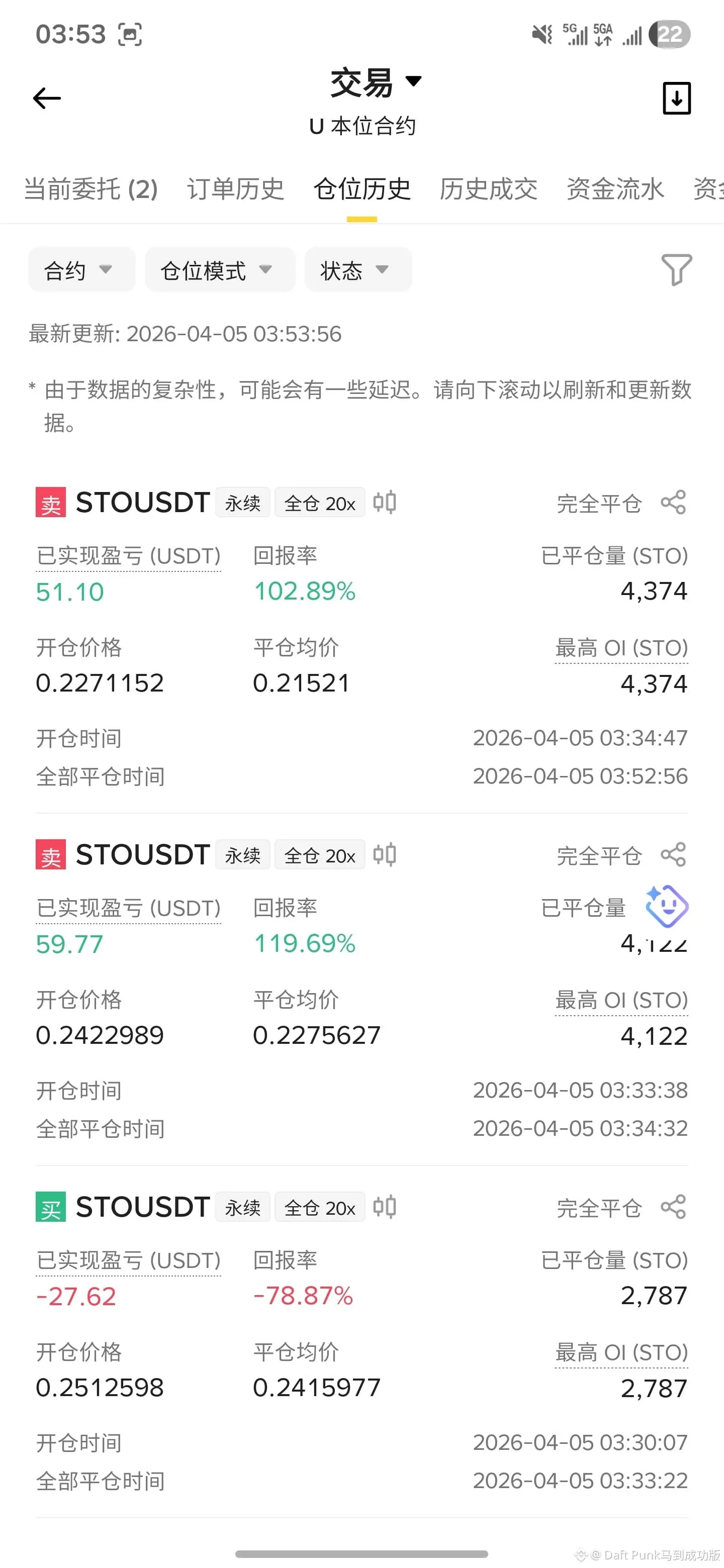Open the 资金流水 tab

(615, 189)
